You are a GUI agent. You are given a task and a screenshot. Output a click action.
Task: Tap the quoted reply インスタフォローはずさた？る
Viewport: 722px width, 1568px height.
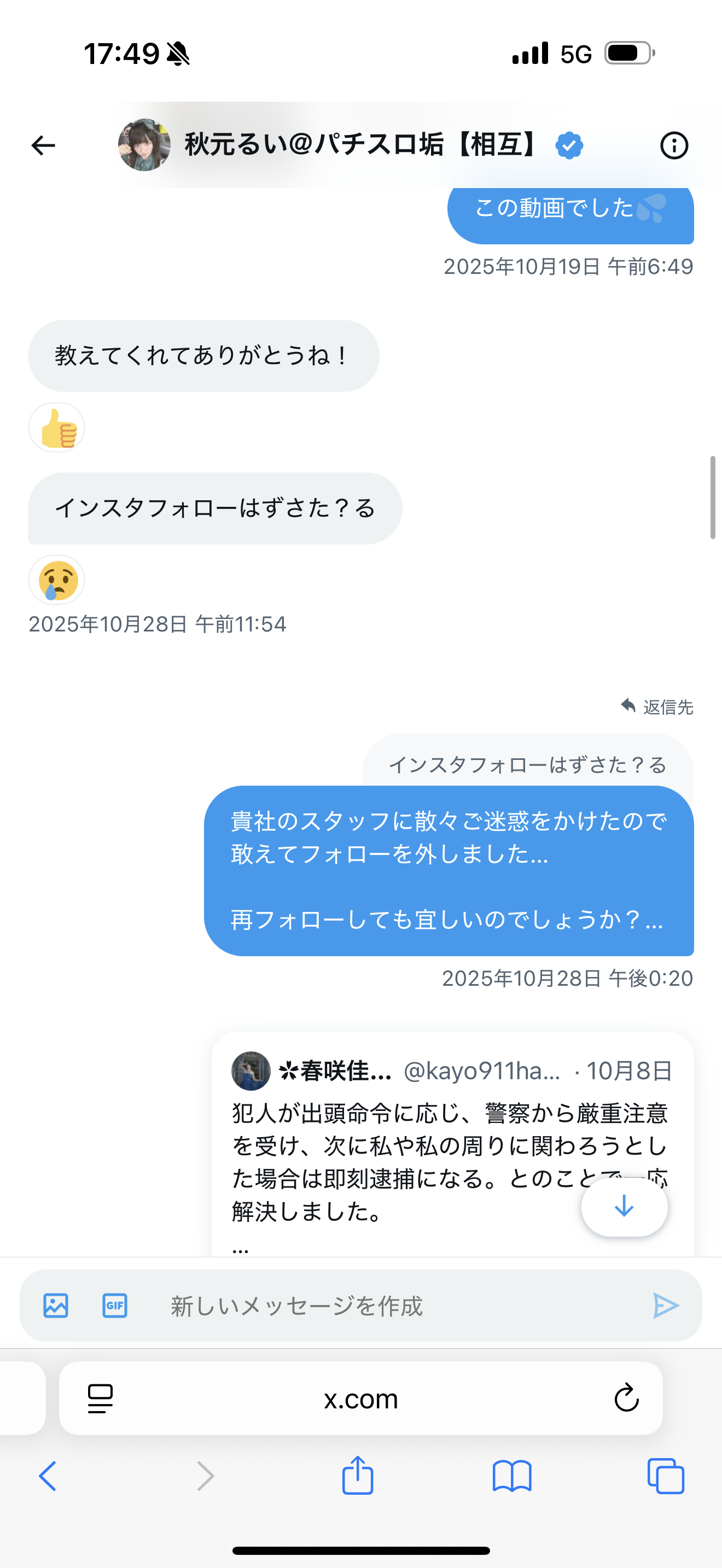point(527,764)
